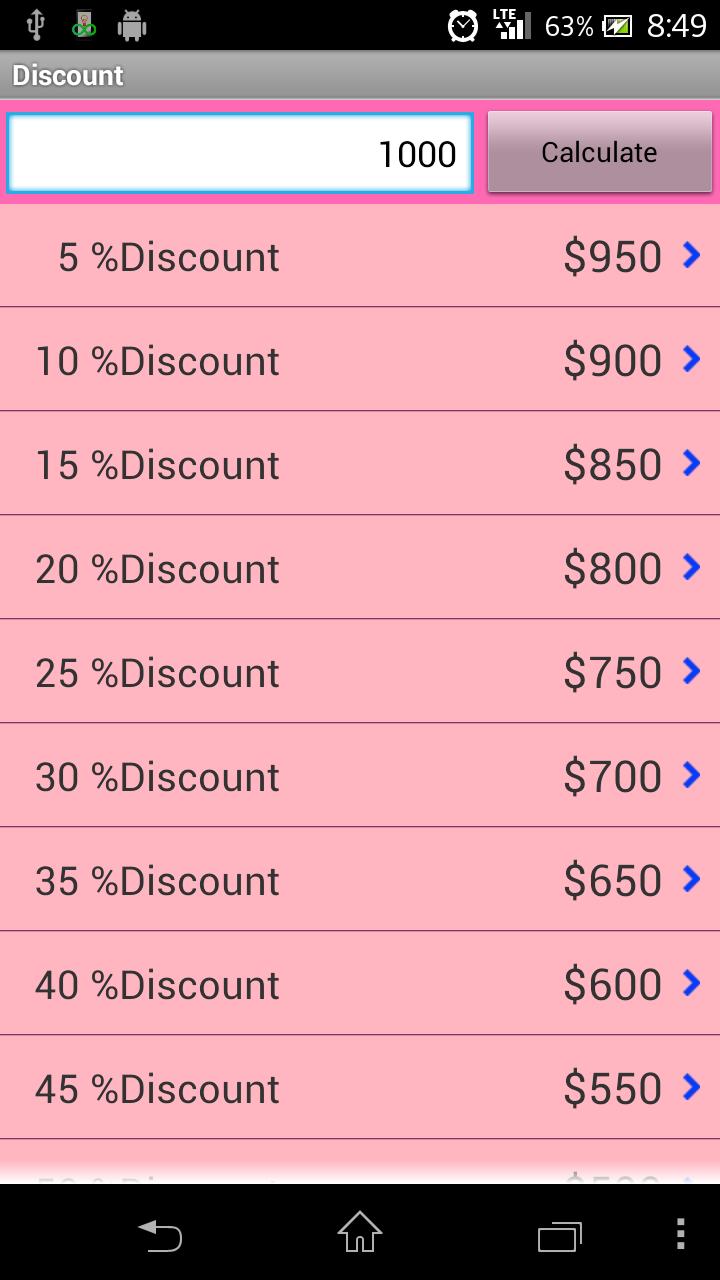Select the 35 %Discount result

(360, 881)
